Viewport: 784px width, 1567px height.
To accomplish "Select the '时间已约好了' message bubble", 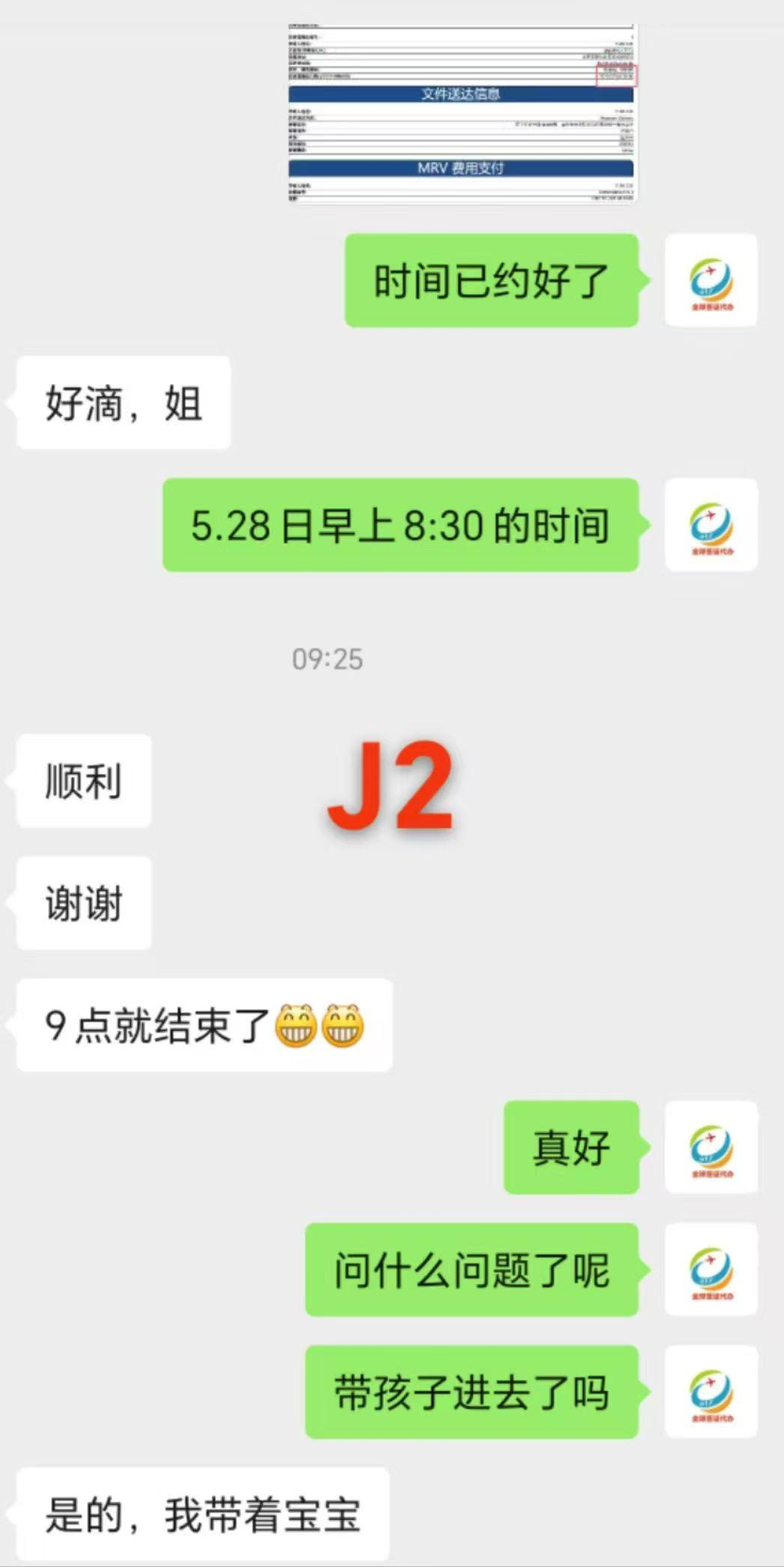I will [x=491, y=281].
